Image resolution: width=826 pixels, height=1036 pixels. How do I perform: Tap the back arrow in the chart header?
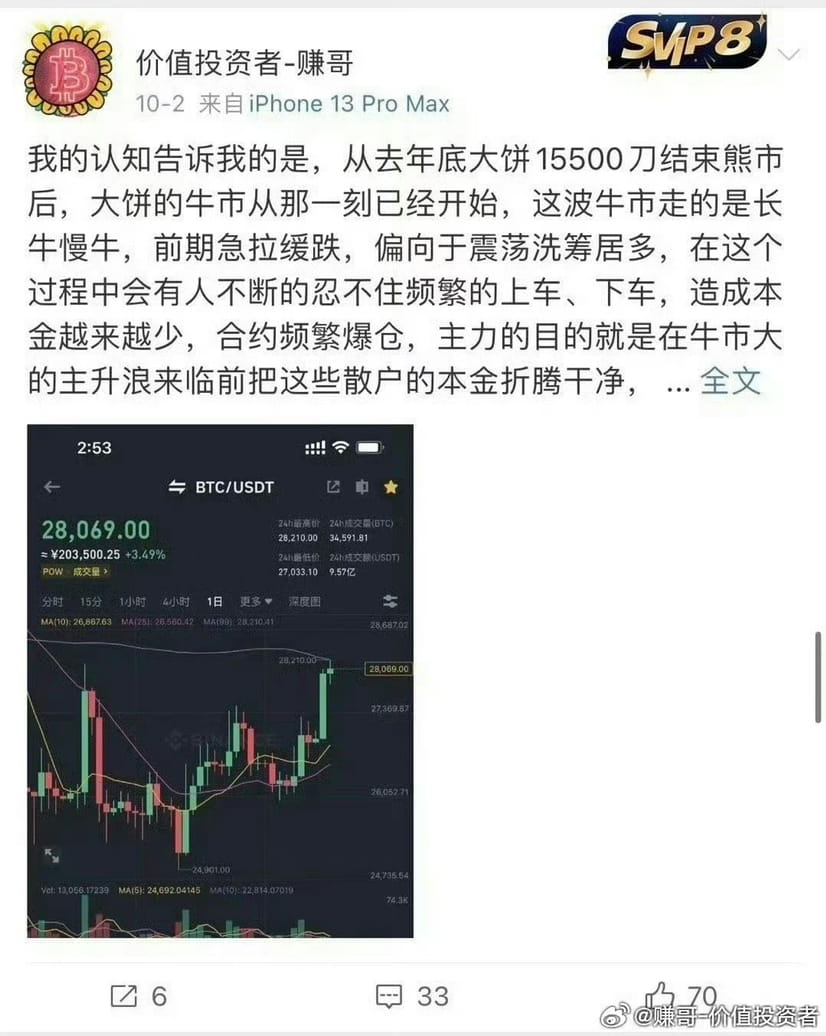coord(50,486)
